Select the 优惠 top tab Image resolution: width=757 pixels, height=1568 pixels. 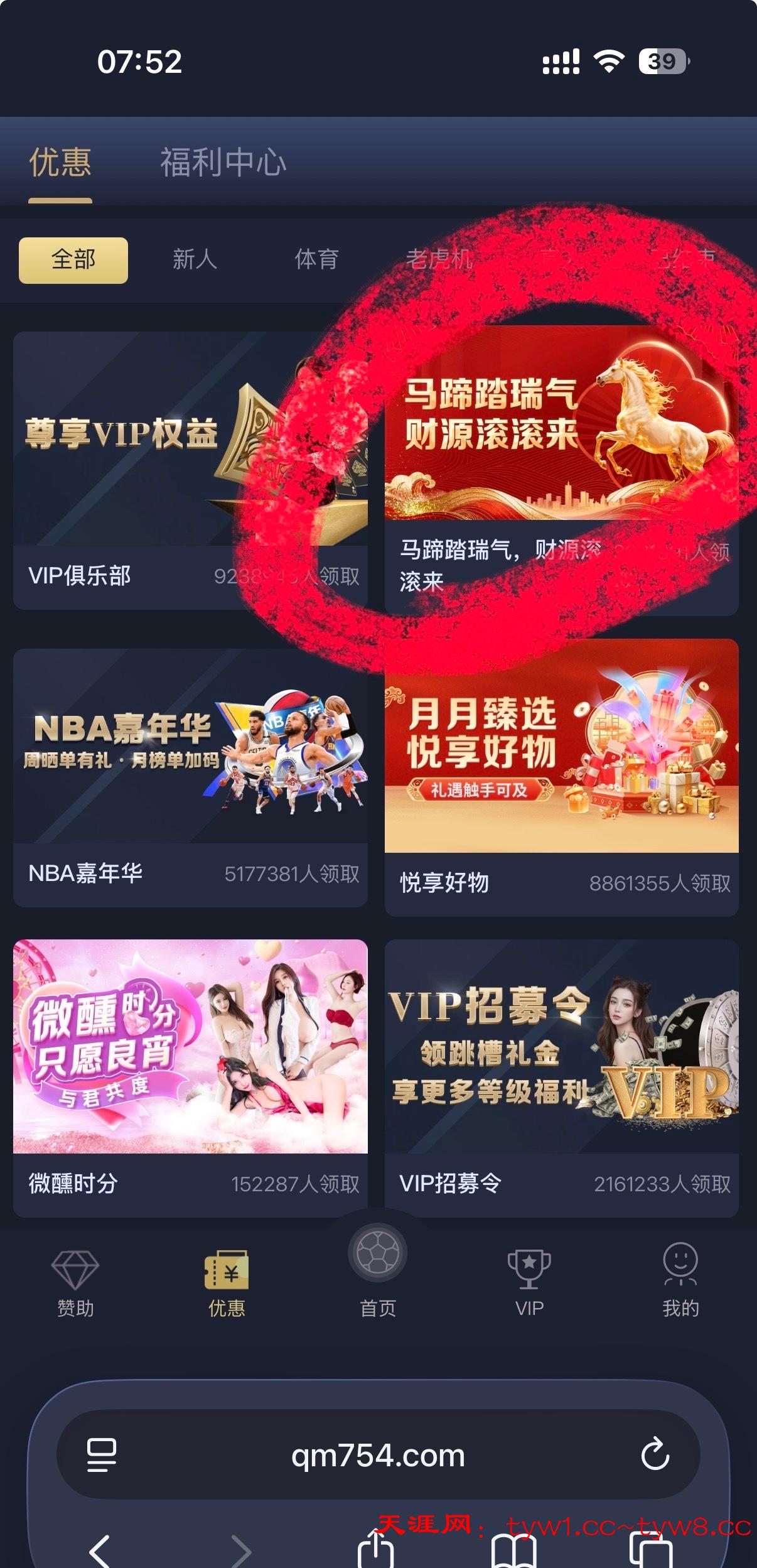click(60, 163)
